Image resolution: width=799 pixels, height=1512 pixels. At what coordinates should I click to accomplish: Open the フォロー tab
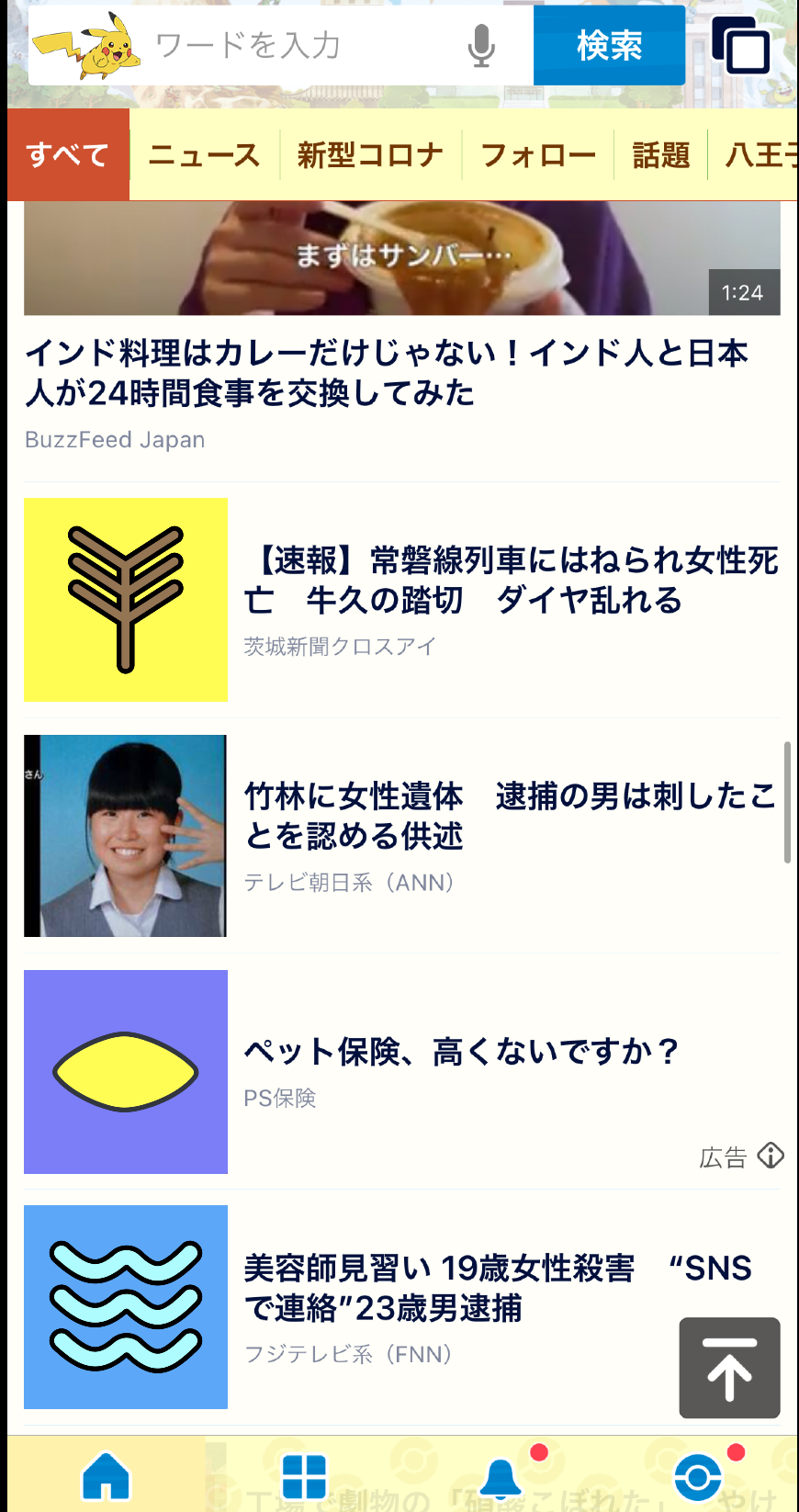tap(538, 154)
